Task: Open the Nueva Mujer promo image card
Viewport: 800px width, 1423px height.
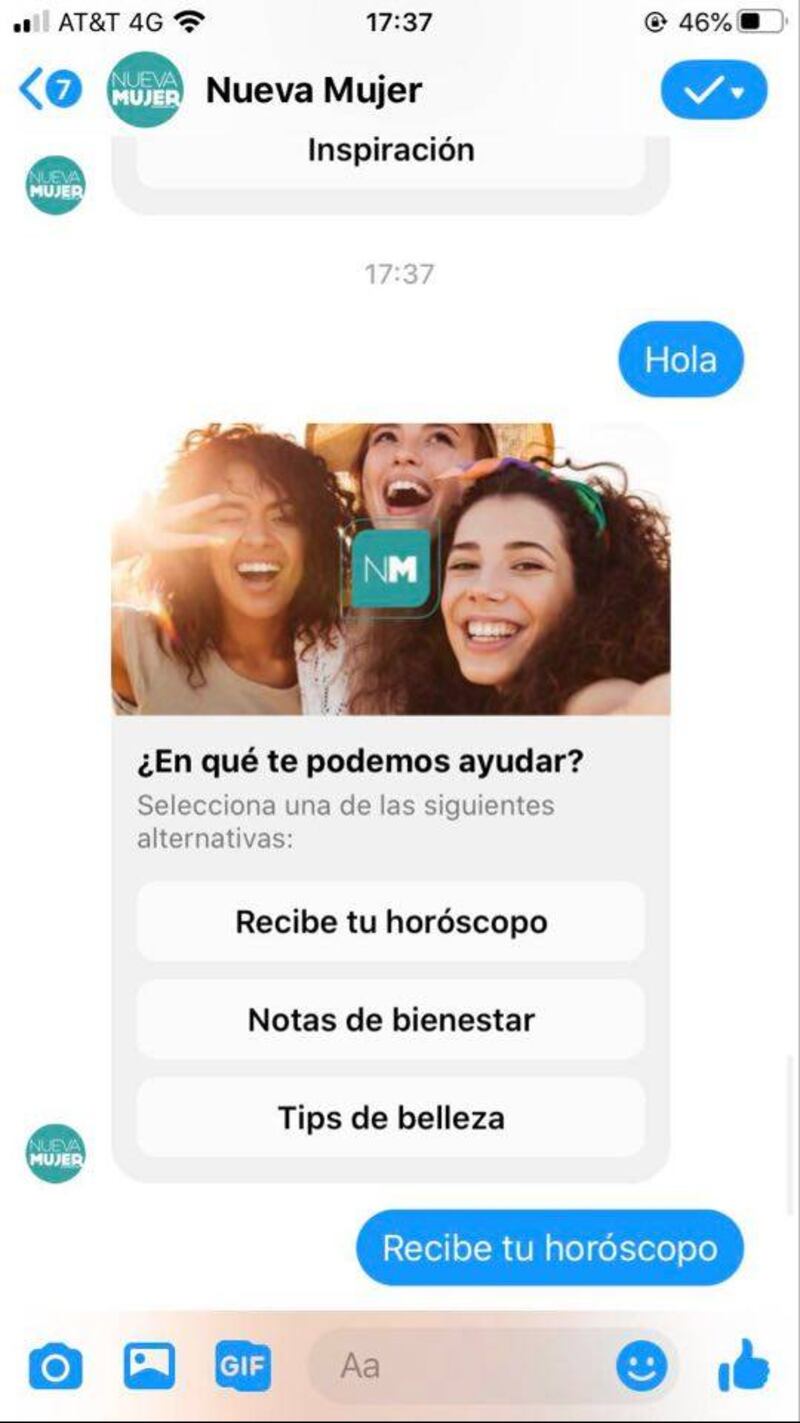Action: [391, 568]
